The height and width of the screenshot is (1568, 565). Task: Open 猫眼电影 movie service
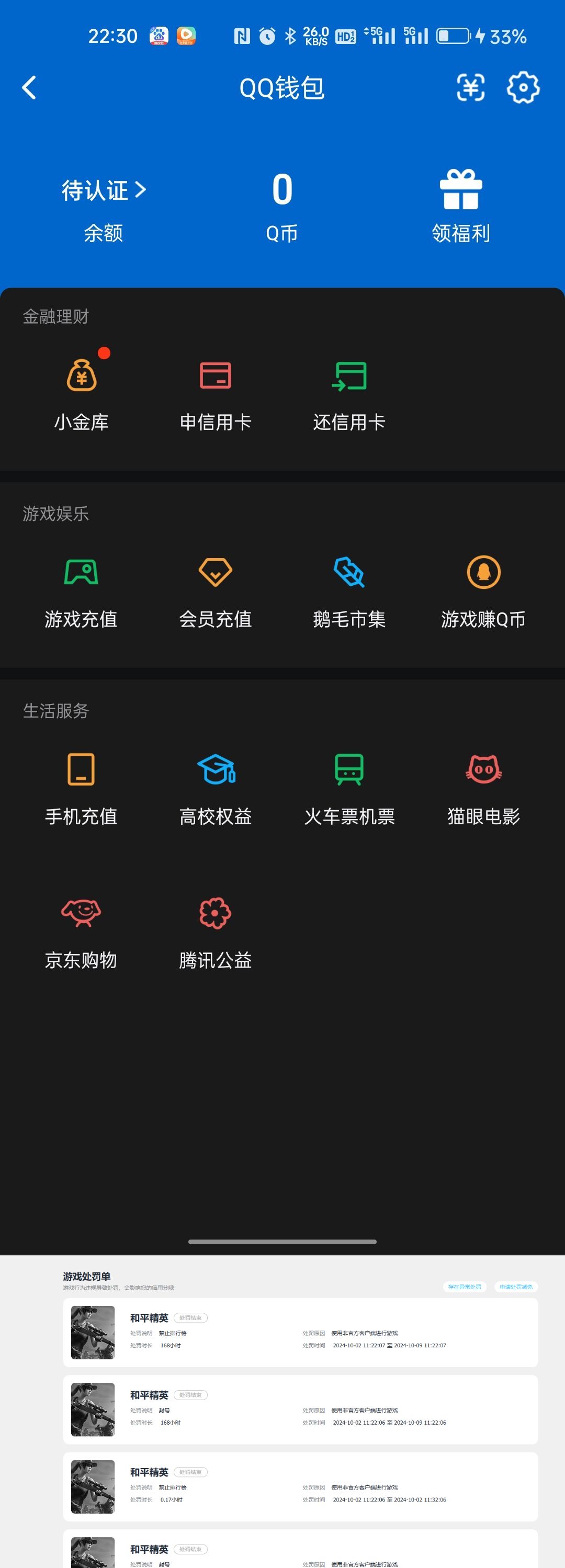click(483, 785)
